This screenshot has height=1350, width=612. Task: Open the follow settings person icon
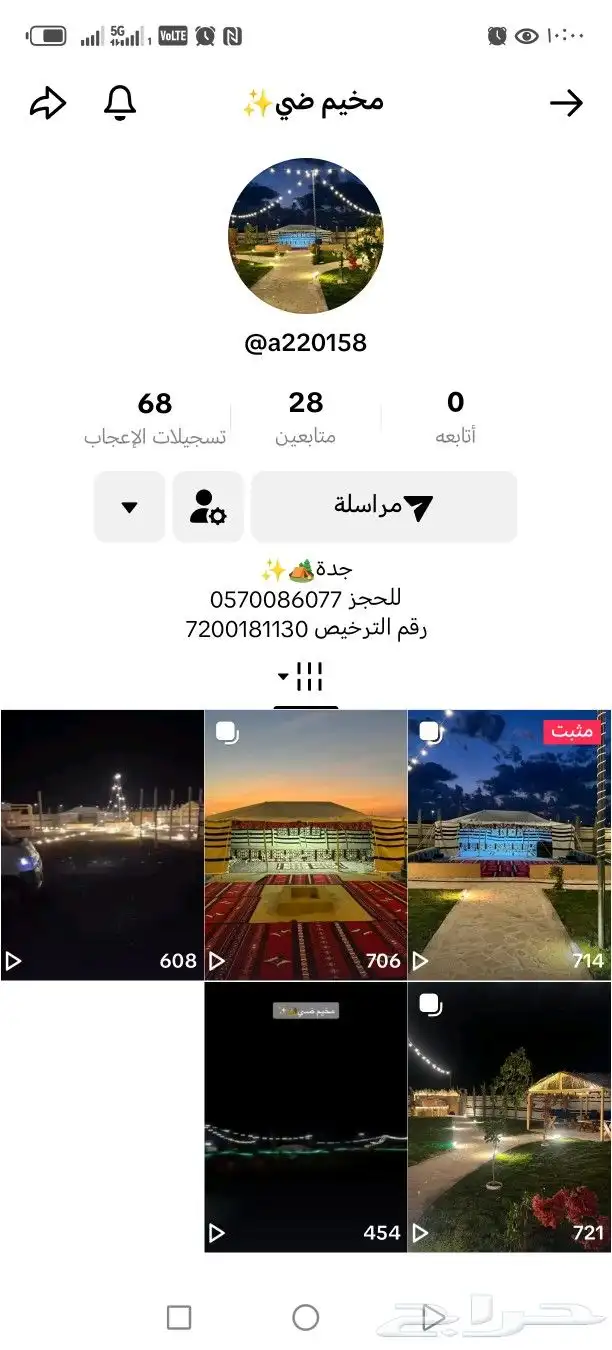point(208,507)
